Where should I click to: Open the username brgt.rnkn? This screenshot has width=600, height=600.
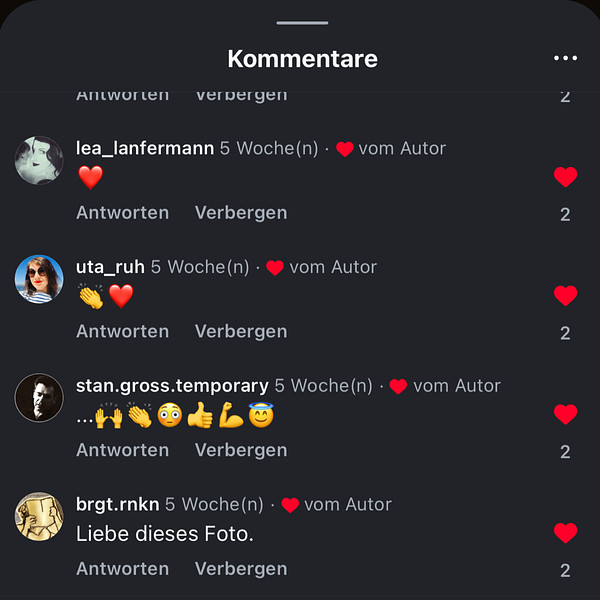tap(117, 504)
